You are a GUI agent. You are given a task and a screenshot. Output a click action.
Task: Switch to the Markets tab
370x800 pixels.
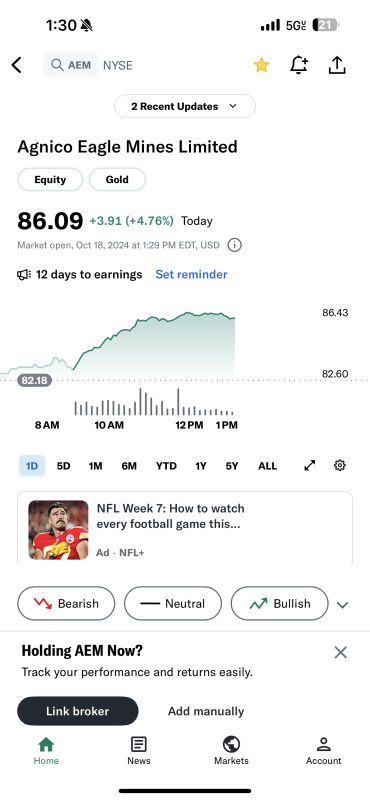(231, 750)
